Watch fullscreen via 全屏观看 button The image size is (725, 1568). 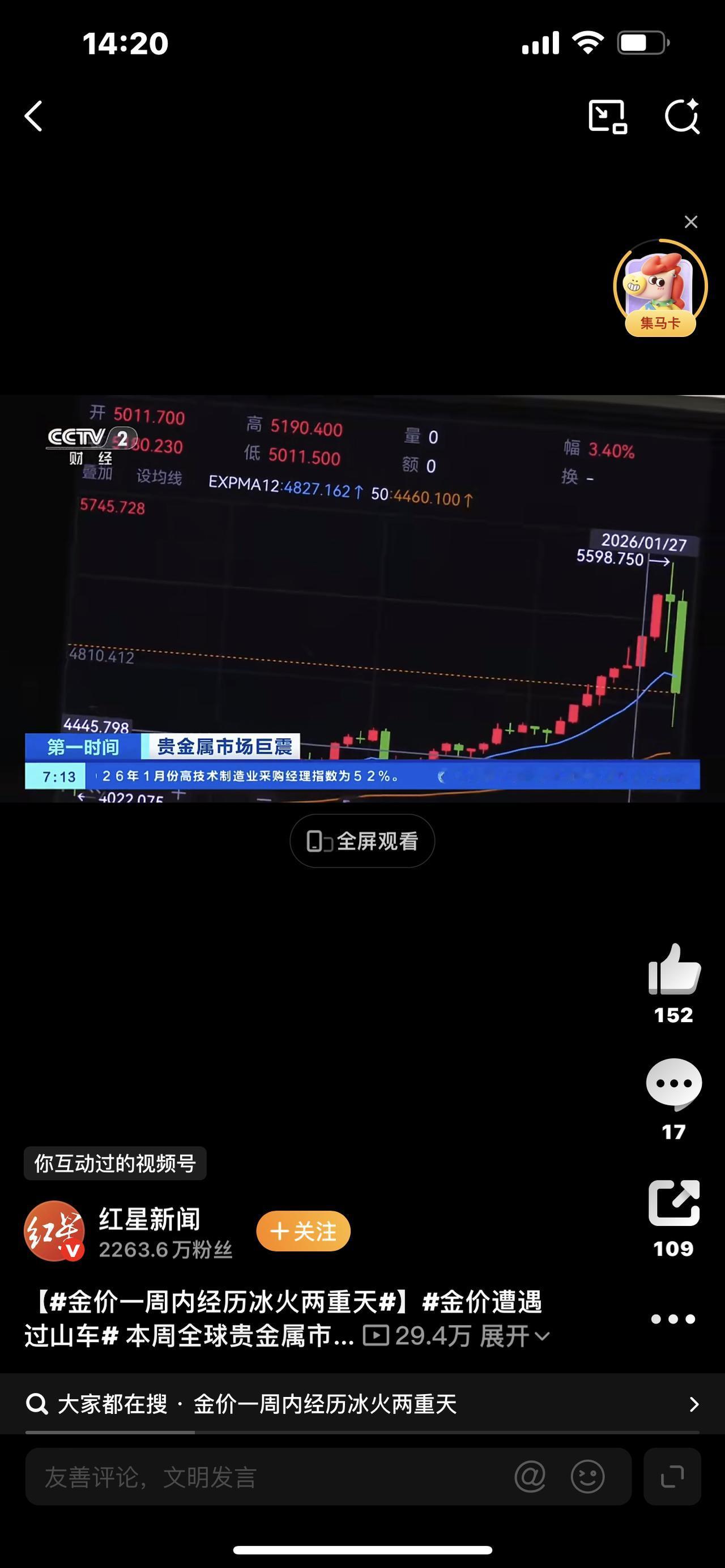click(362, 840)
